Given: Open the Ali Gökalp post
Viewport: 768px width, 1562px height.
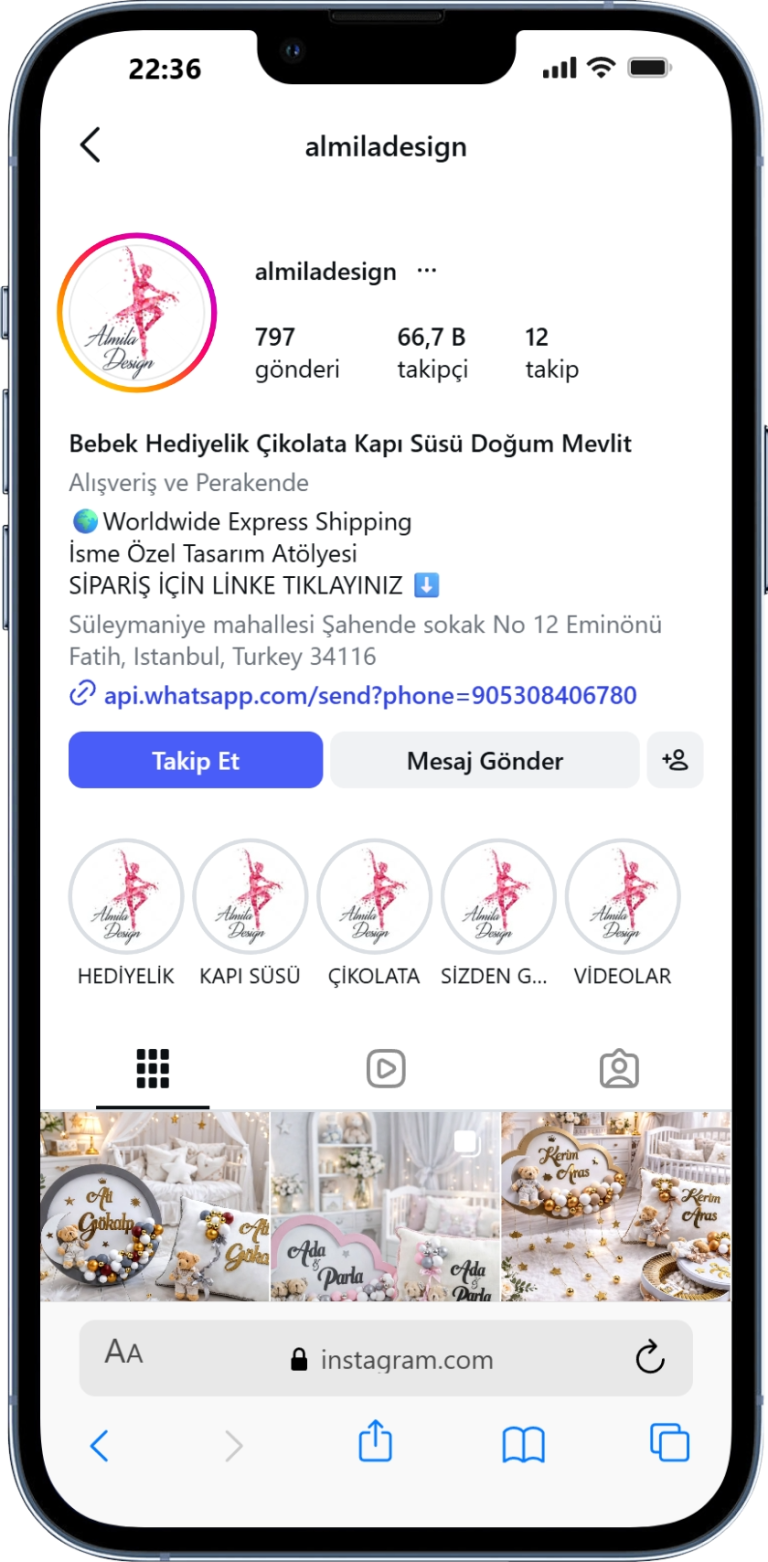Looking at the screenshot, I should click(155, 1206).
